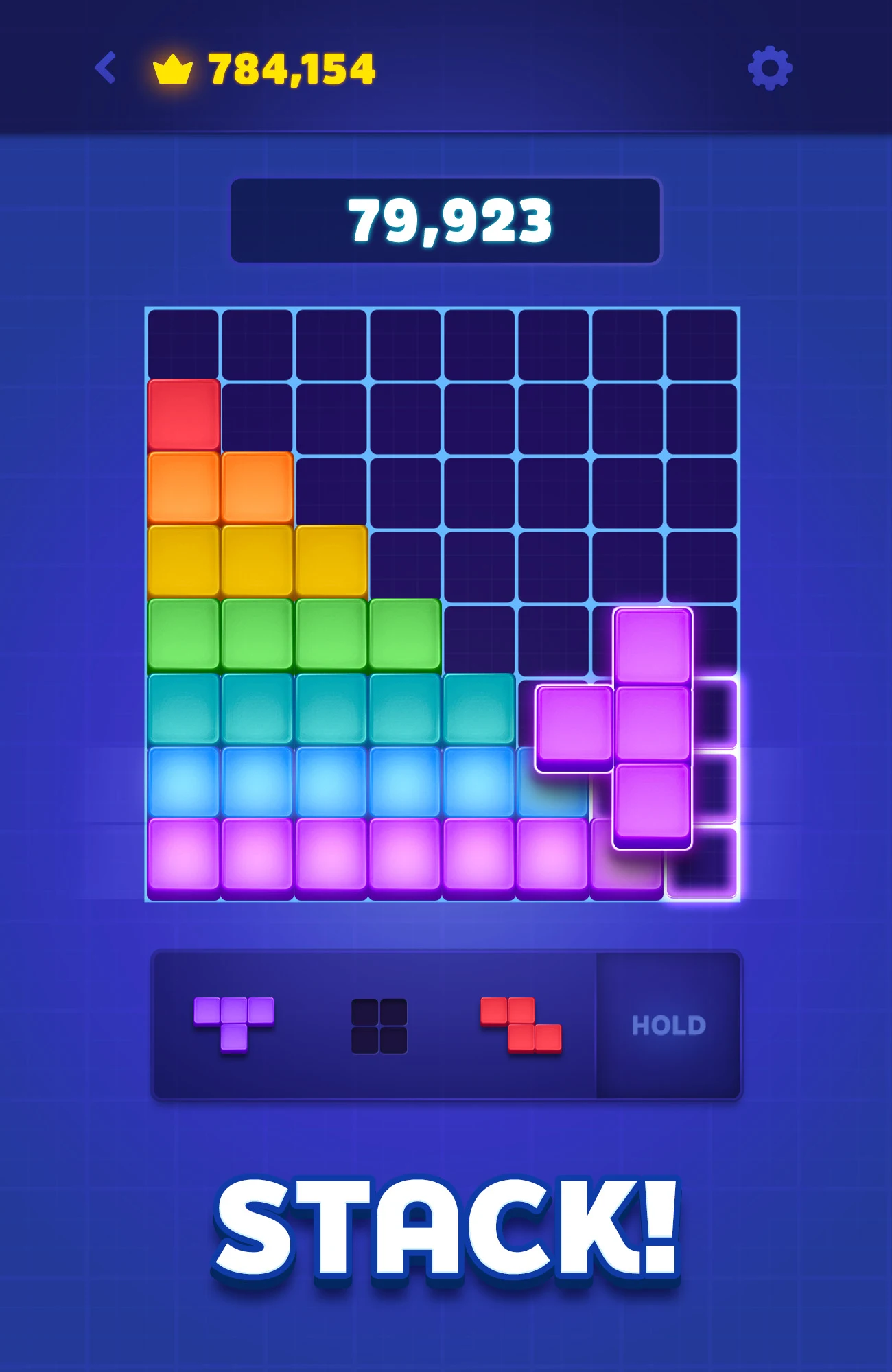Select the red Z-shaped piece
Image resolution: width=892 pixels, height=1372 pixels.
coord(521,1025)
